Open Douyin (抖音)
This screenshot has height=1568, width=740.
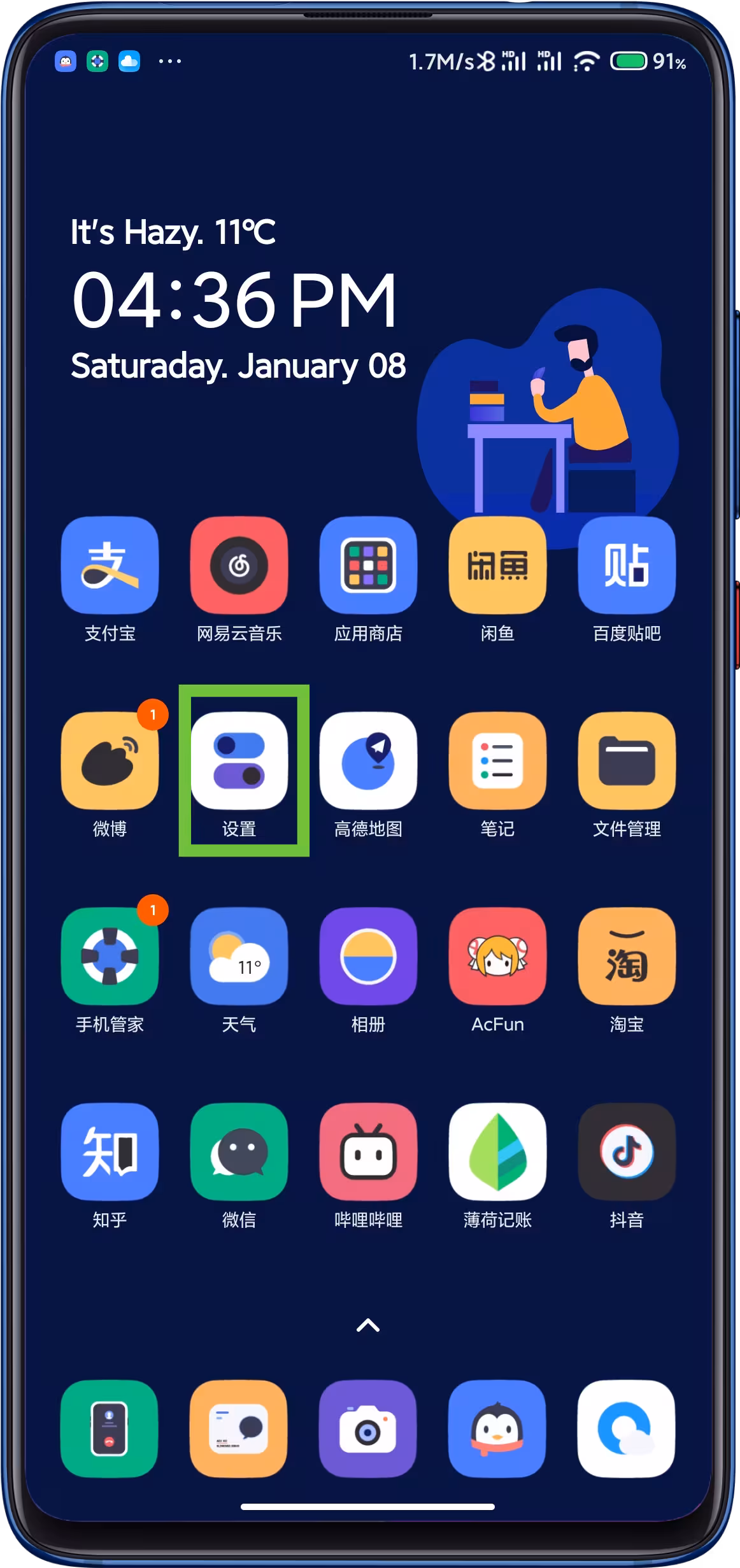pyautogui.click(x=627, y=1151)
